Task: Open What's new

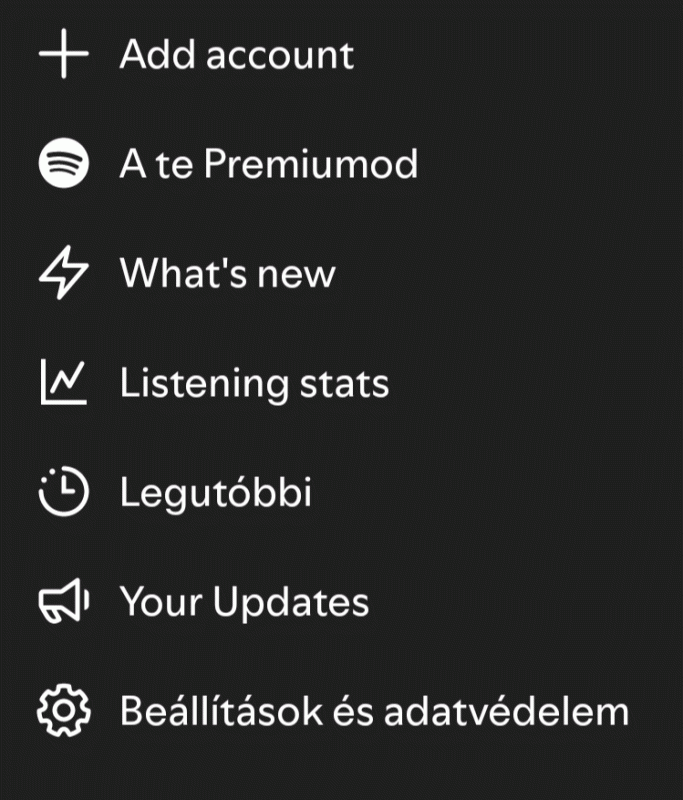Action: click(227, 273)
